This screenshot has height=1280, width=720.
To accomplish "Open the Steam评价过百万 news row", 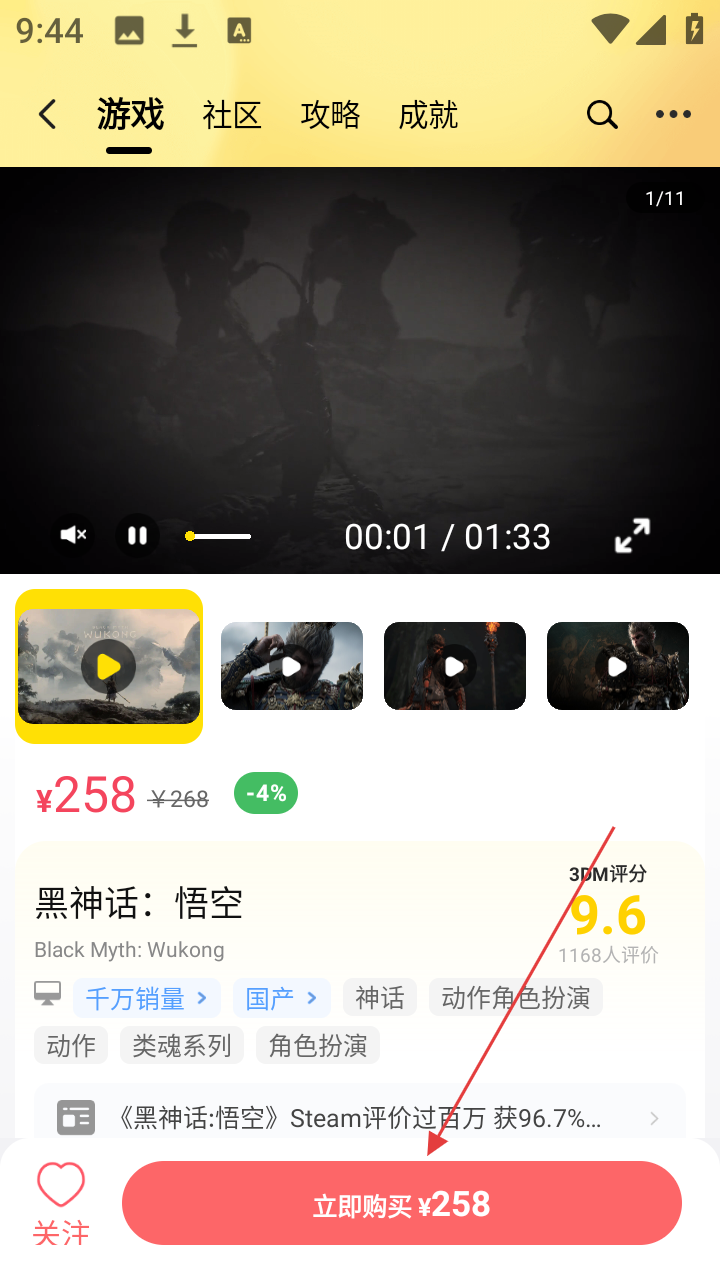I will pyautogui.click(x=359, y=1118).
